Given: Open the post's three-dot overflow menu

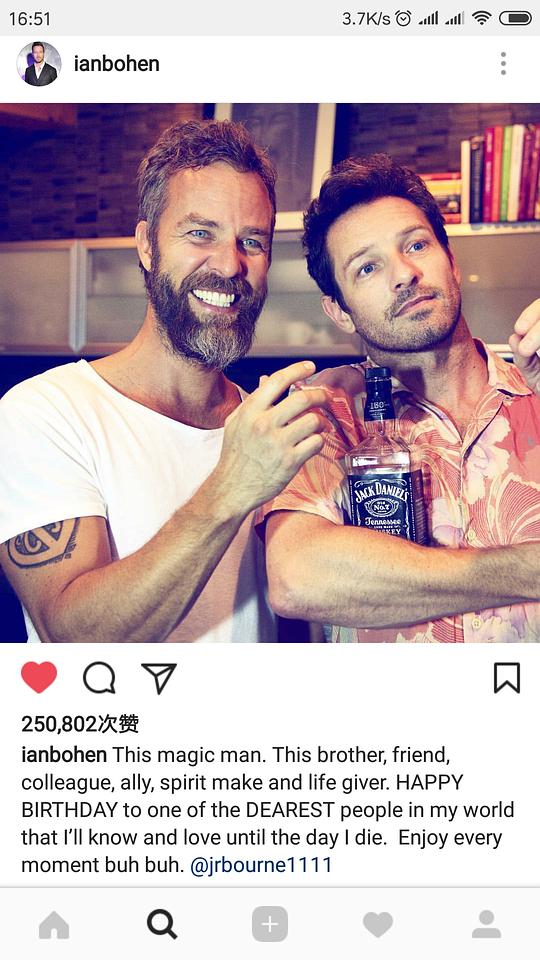Looking at the screenshot, I should pos(503,64).
